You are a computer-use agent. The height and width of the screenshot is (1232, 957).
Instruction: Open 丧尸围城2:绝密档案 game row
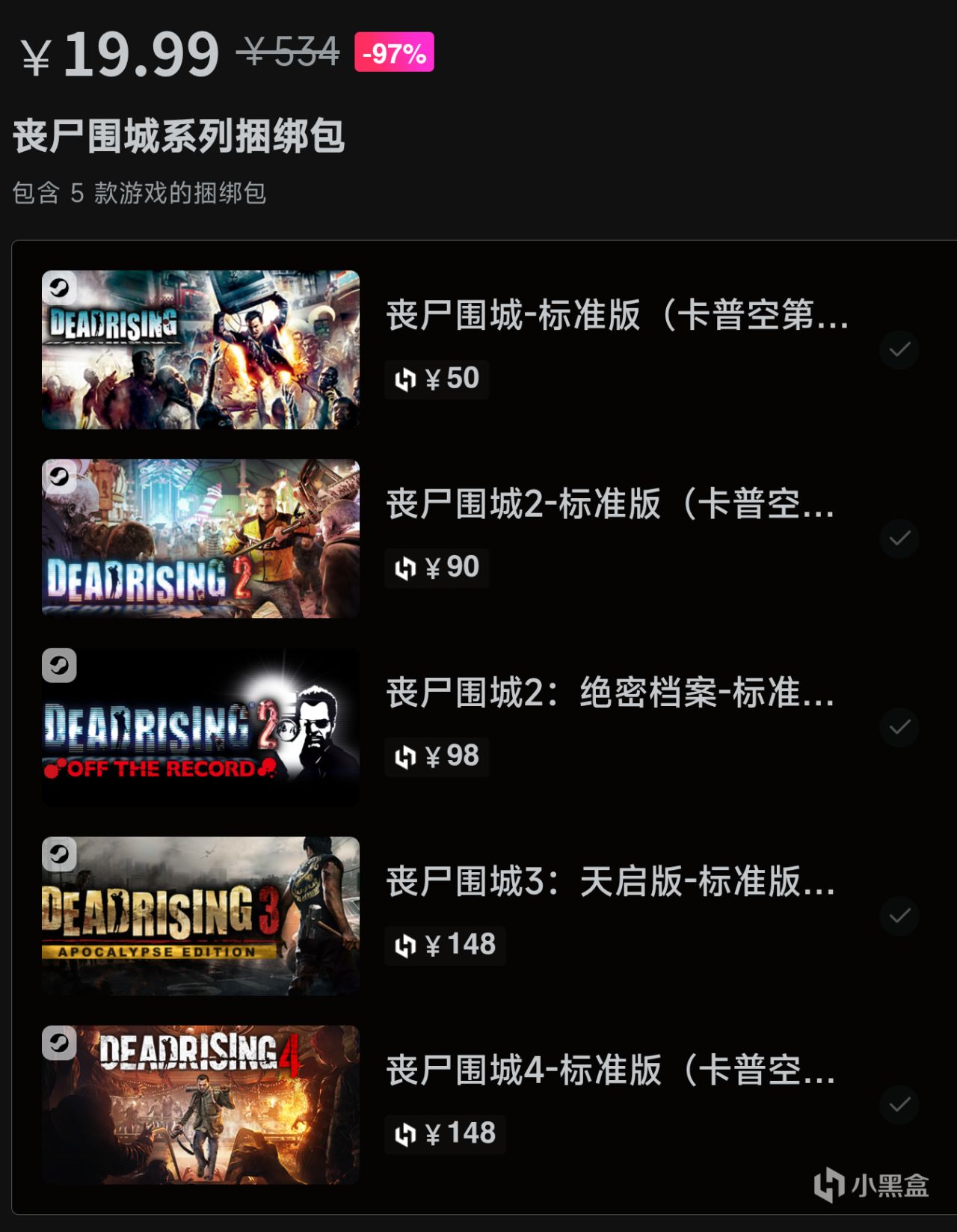(609, 693)
